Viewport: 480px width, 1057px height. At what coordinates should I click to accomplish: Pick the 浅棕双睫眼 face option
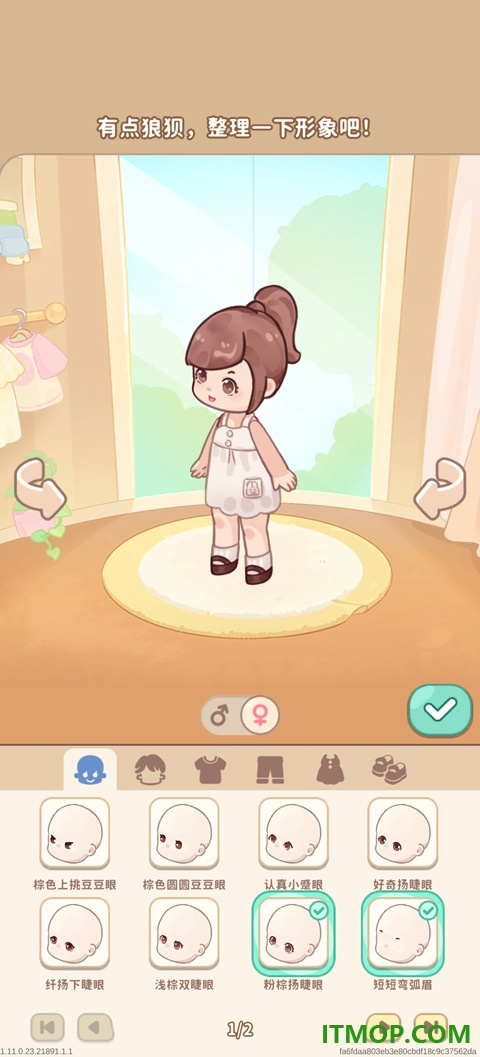(x=184, y=934)
